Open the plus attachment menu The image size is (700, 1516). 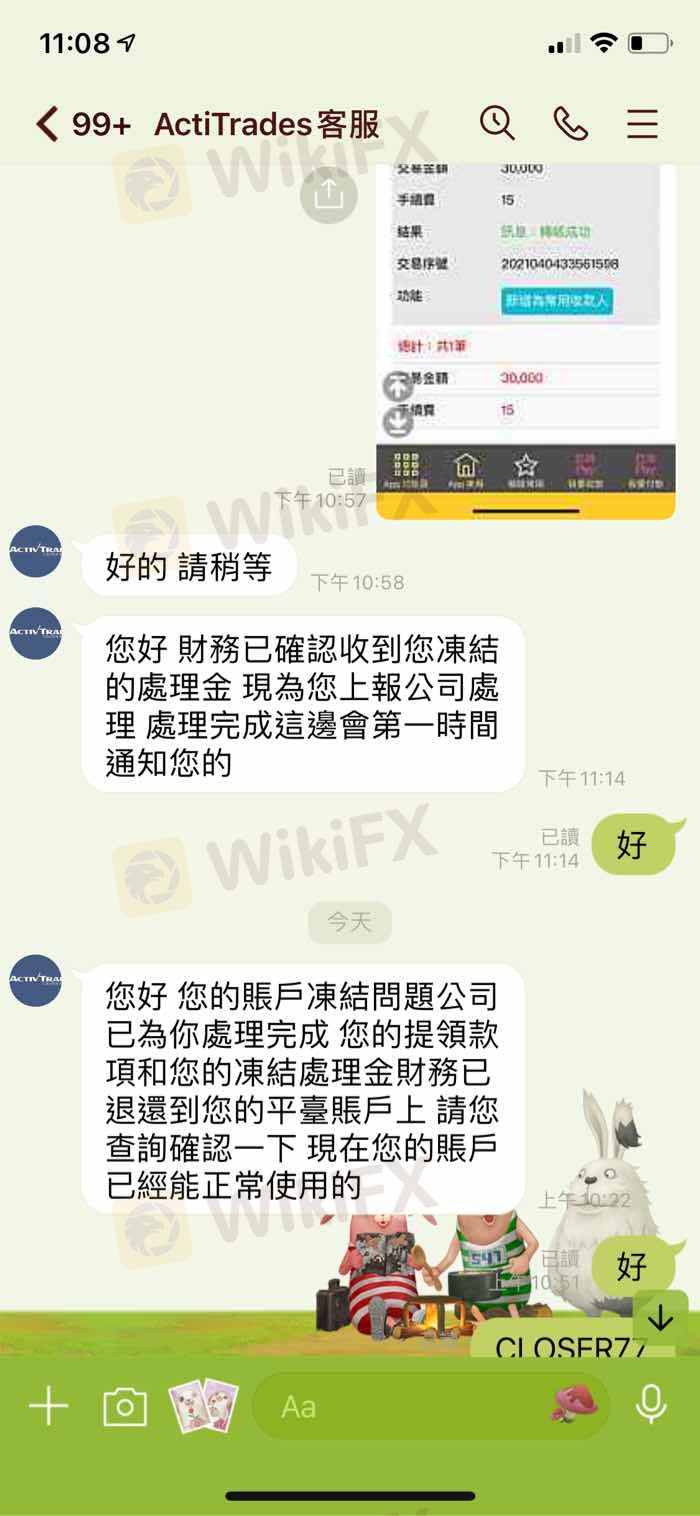click(48, 1407)
